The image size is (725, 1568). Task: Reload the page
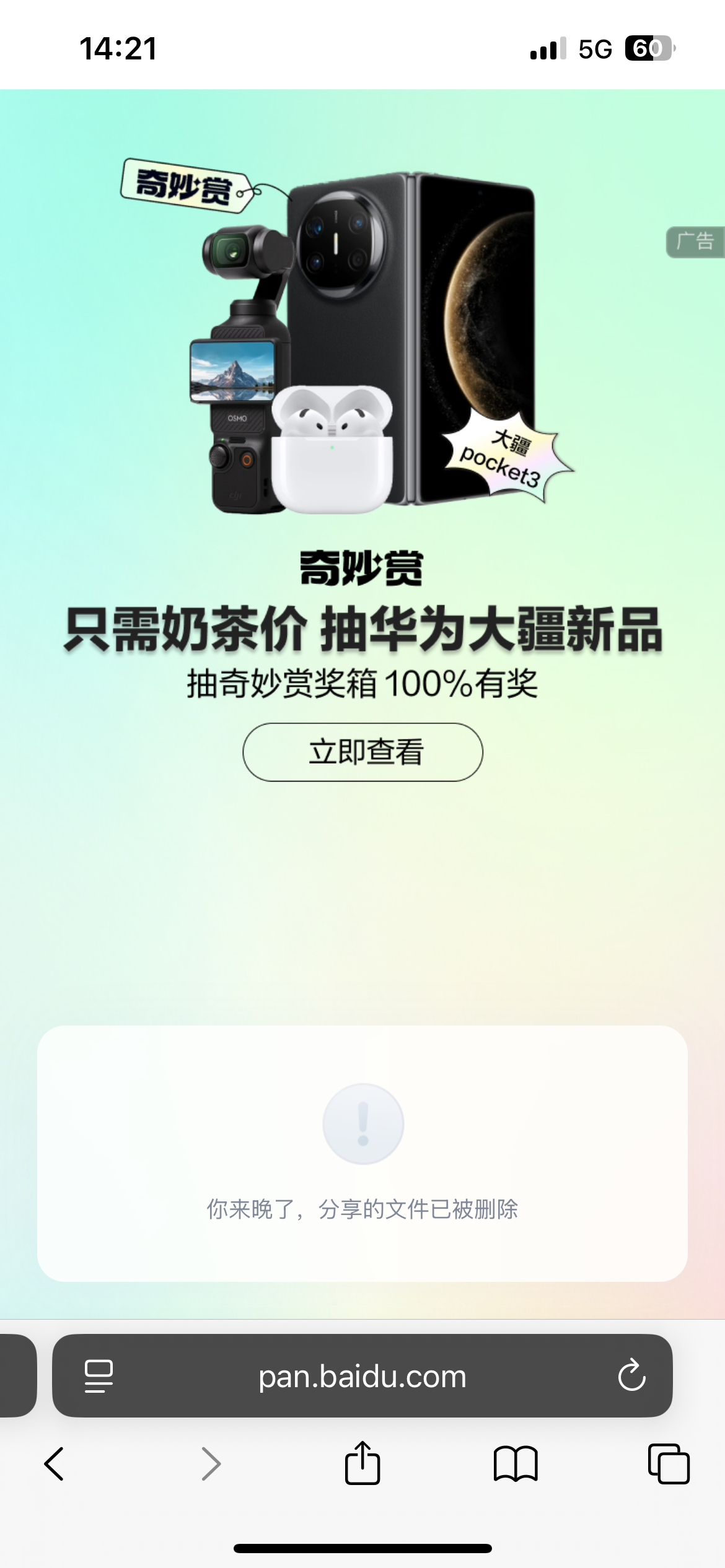tap(631, 1376)
